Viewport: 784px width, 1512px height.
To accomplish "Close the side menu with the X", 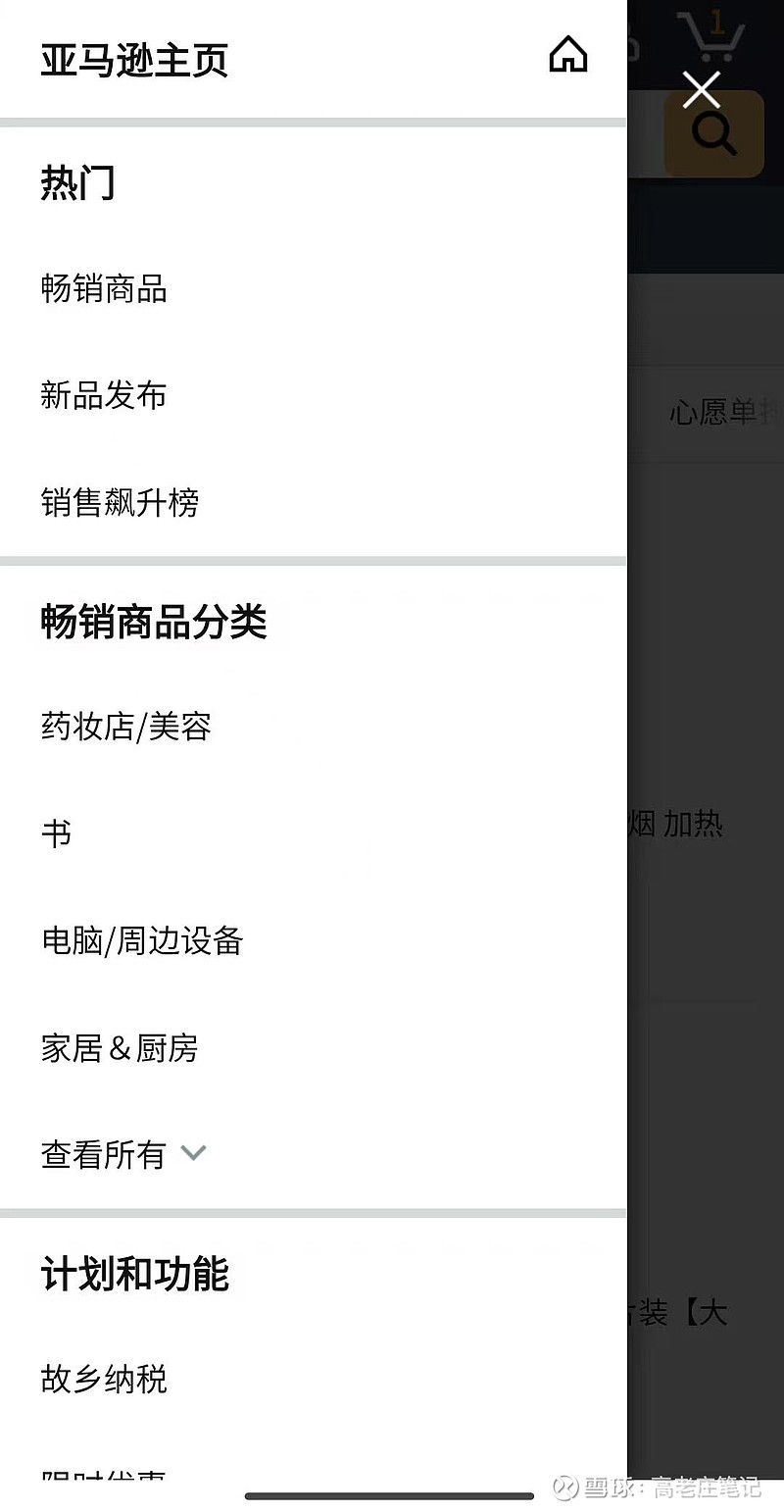I will (x=701, y=90).
